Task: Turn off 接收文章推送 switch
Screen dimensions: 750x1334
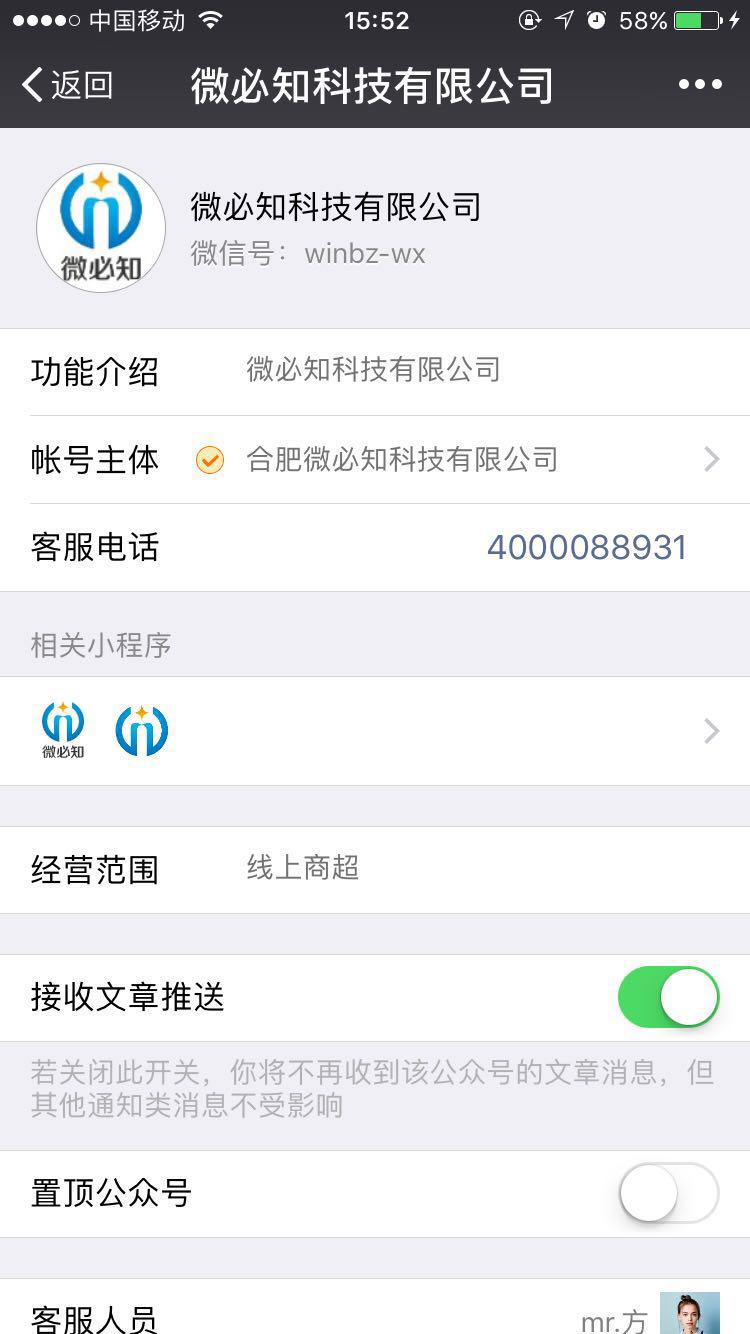Action: pos(668,997)
